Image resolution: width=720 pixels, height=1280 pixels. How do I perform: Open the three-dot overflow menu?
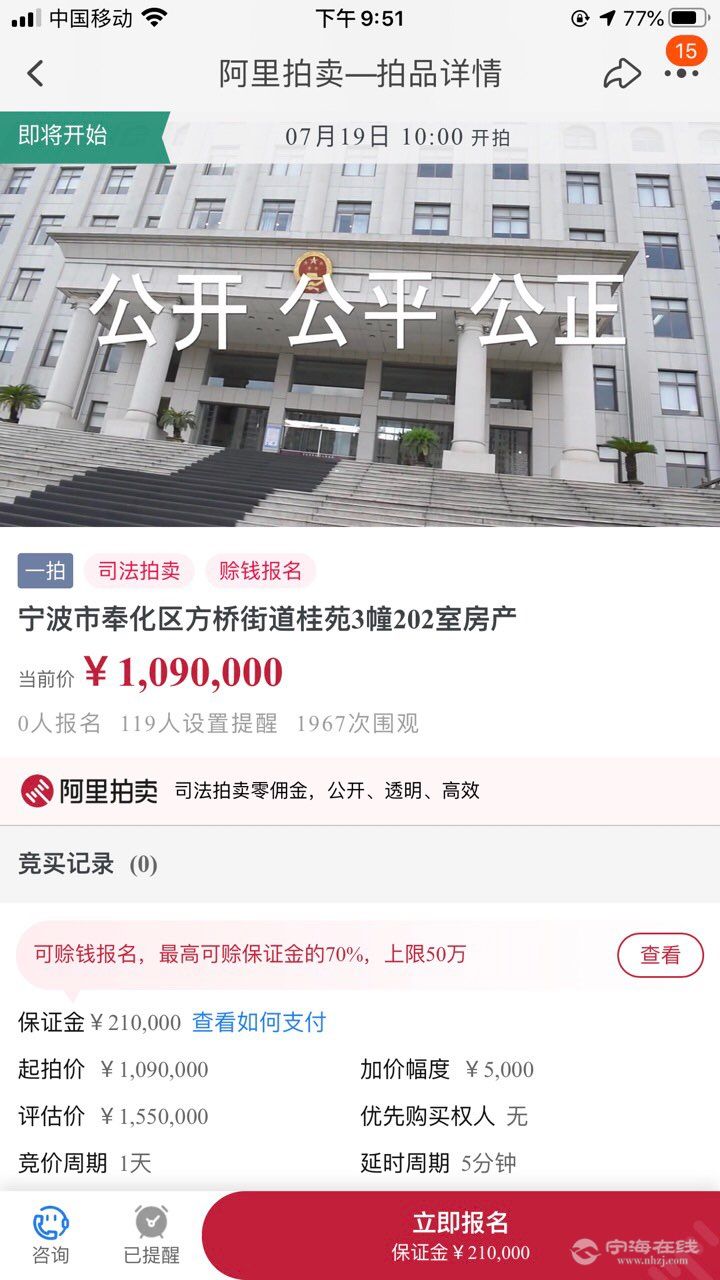(681, 74)
